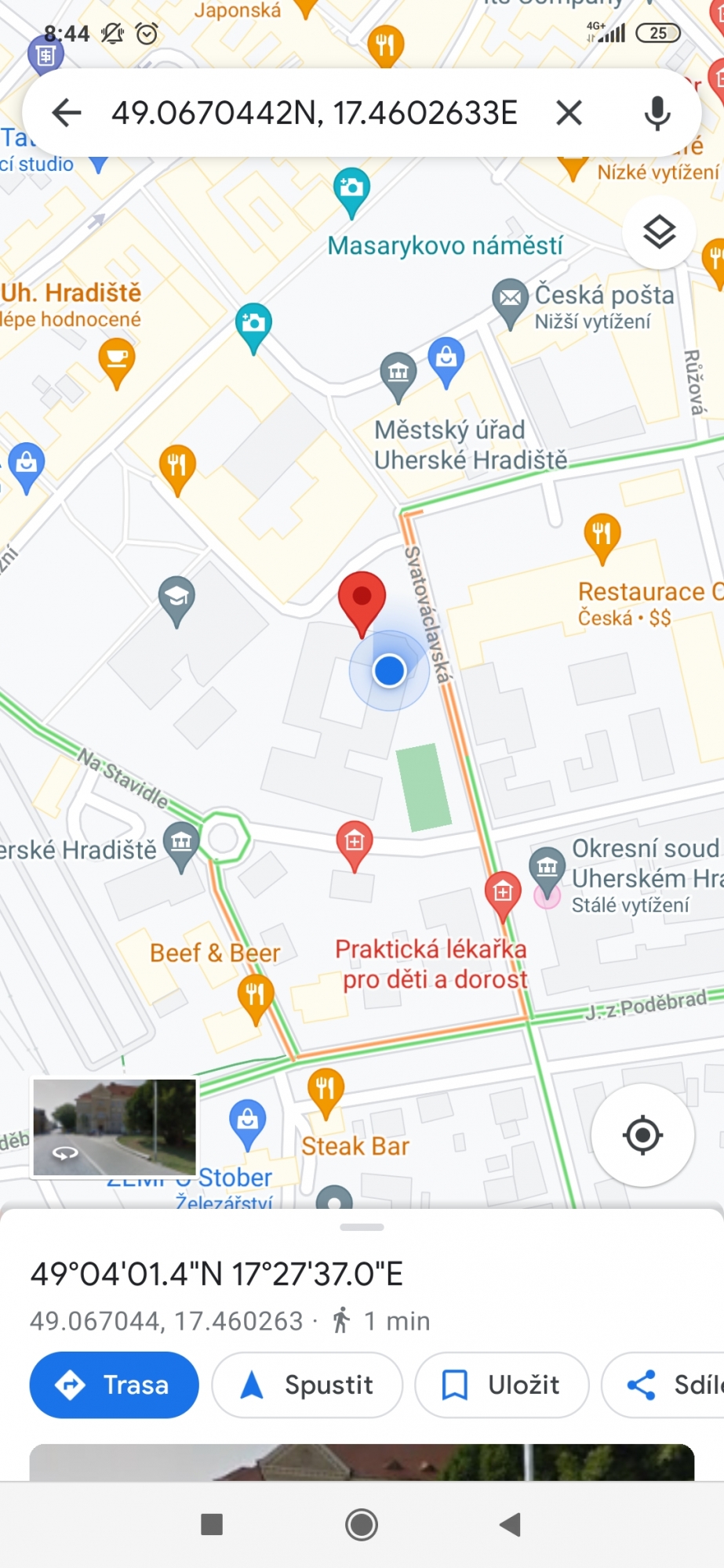Save this location with Uložit

501,1385
